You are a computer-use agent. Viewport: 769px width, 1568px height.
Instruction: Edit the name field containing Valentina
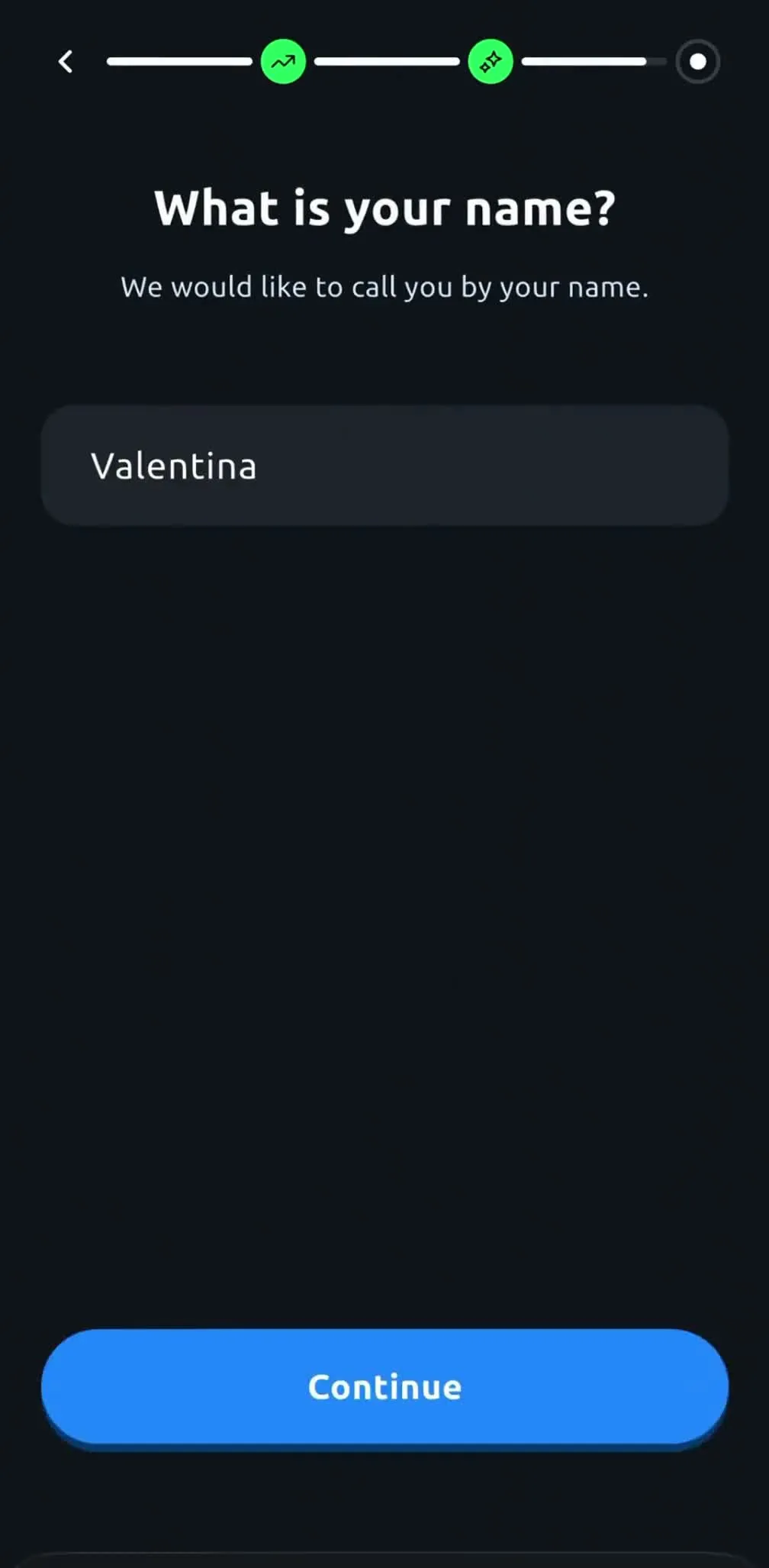[x=384, y=466]
